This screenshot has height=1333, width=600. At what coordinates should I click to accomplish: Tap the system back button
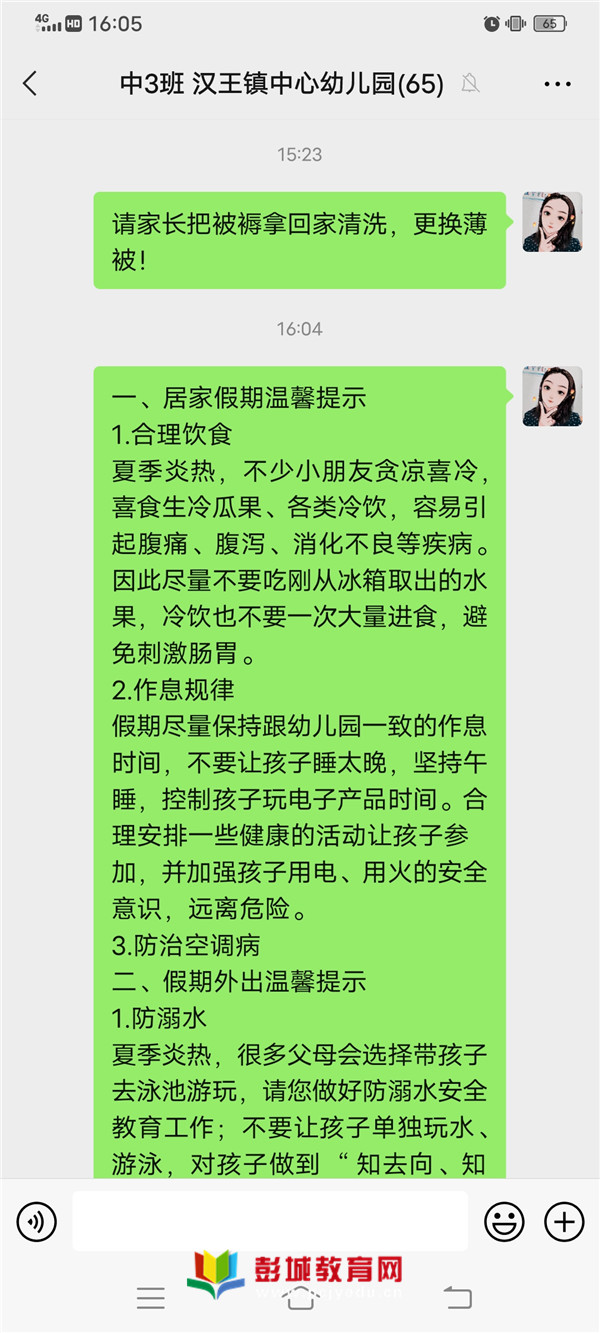pos(457,1298)
